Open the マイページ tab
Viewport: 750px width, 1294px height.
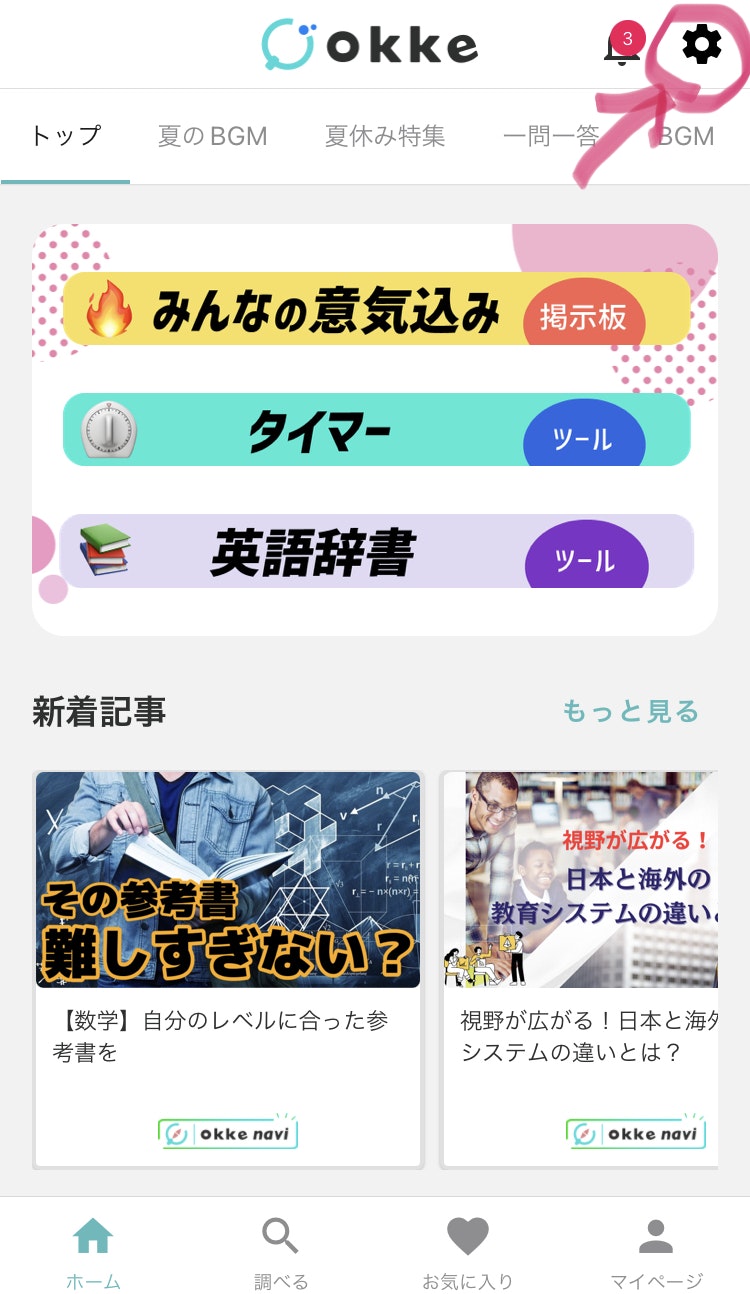(656, 1253)
